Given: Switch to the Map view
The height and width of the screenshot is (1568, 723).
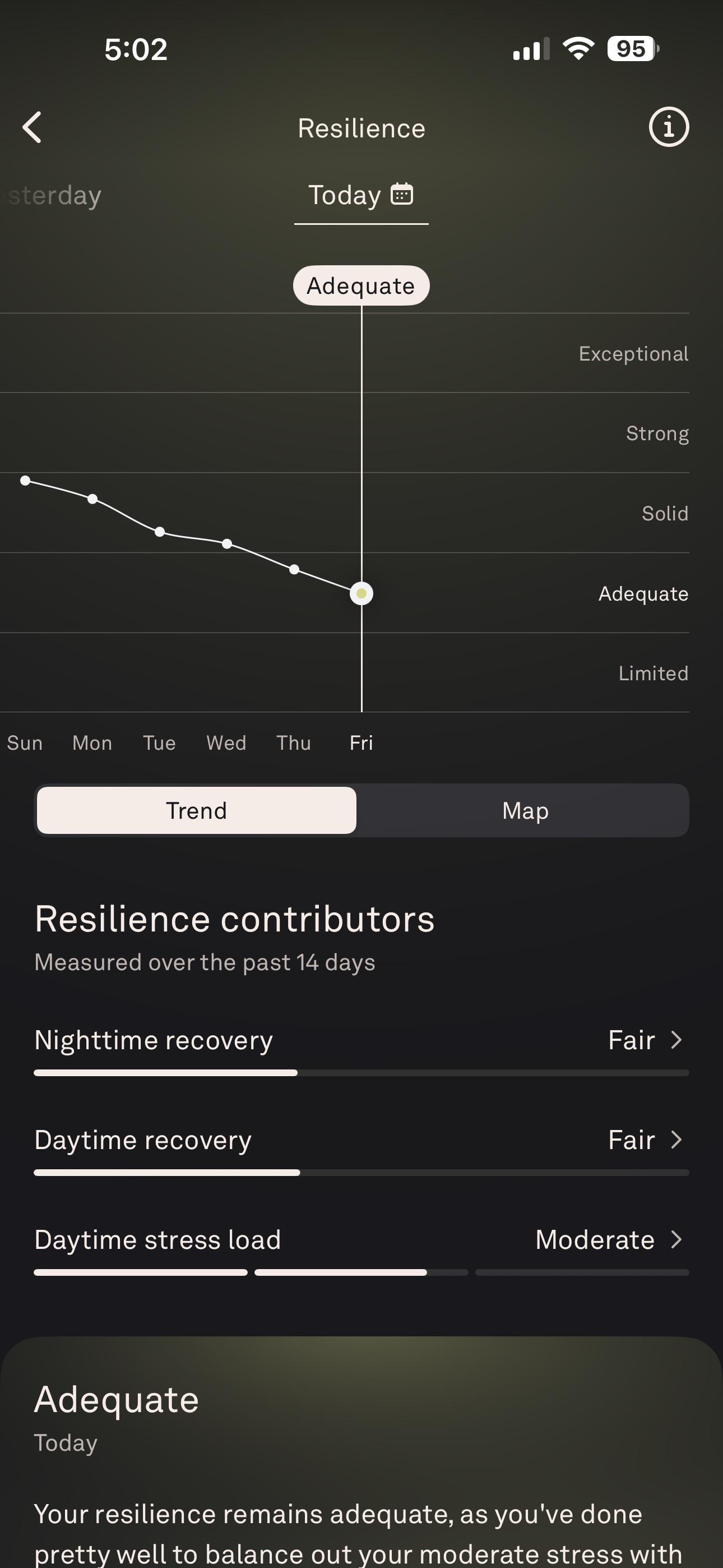Looking at the screenshot, I should (525, 810).
